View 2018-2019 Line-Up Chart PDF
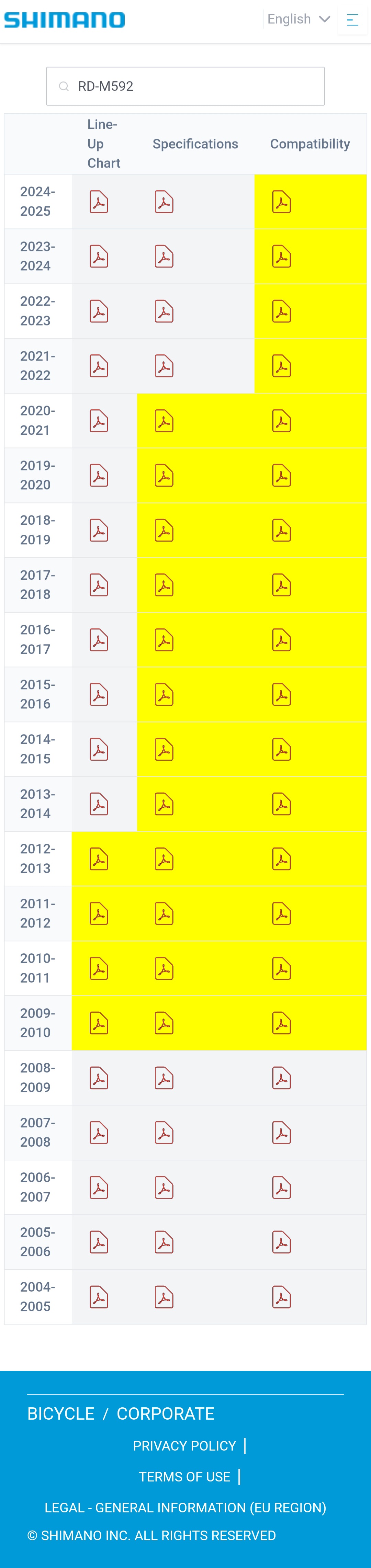The height and width of the screenshot is (1568, 371). point(99,531)
